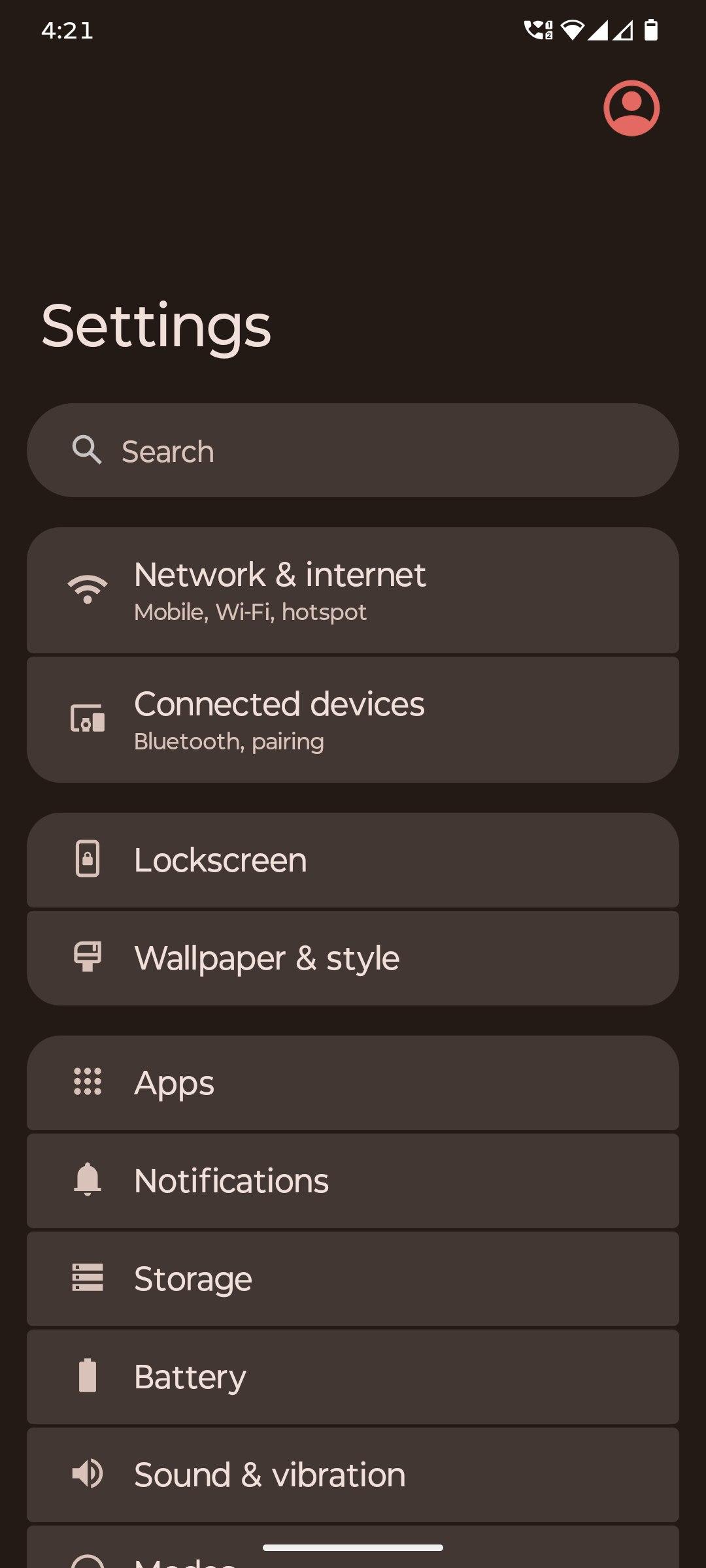View Battery settings
706x1568 pixels.
(x=353, y=1377)
